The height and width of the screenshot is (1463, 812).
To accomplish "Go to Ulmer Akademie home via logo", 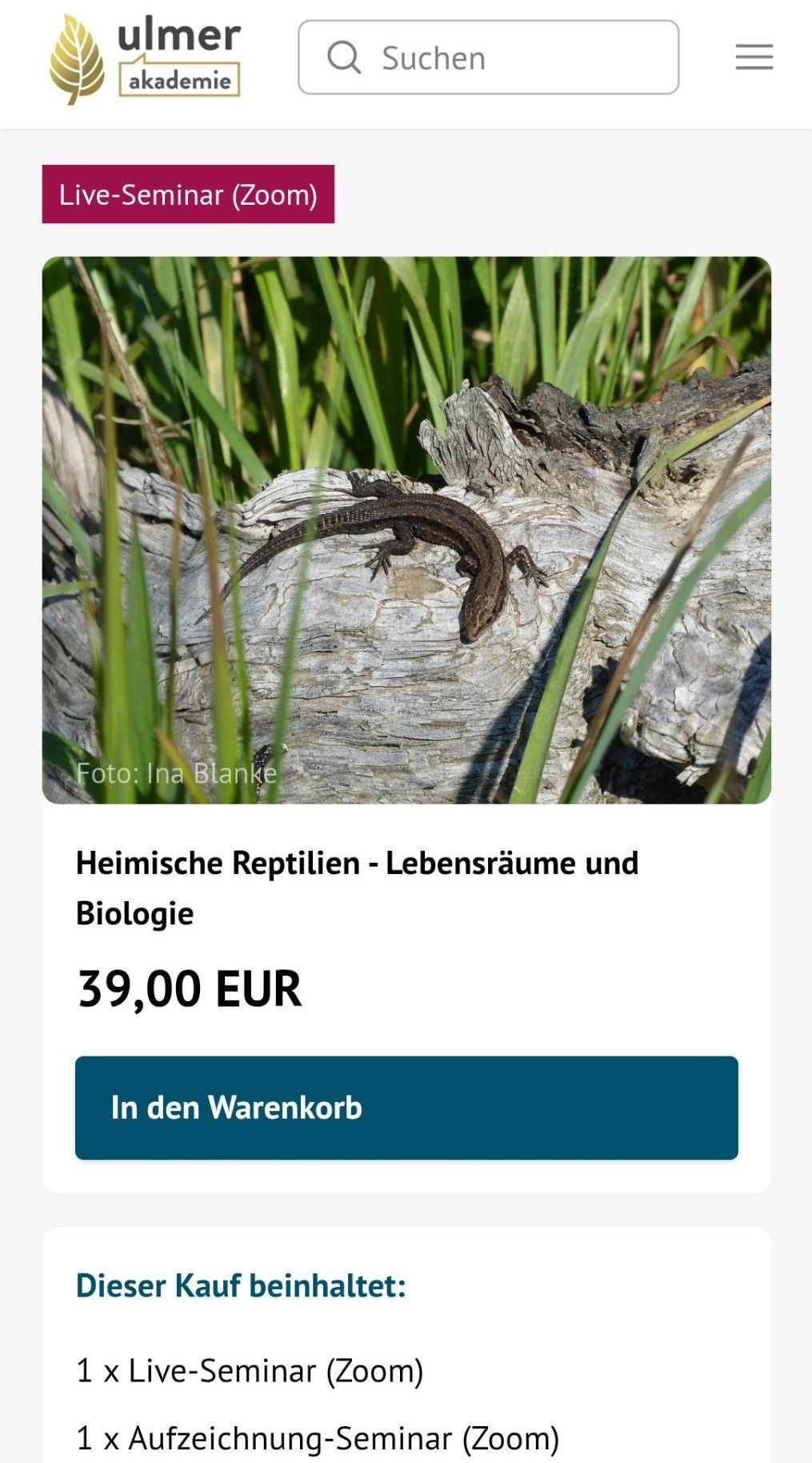I will 146,59.
